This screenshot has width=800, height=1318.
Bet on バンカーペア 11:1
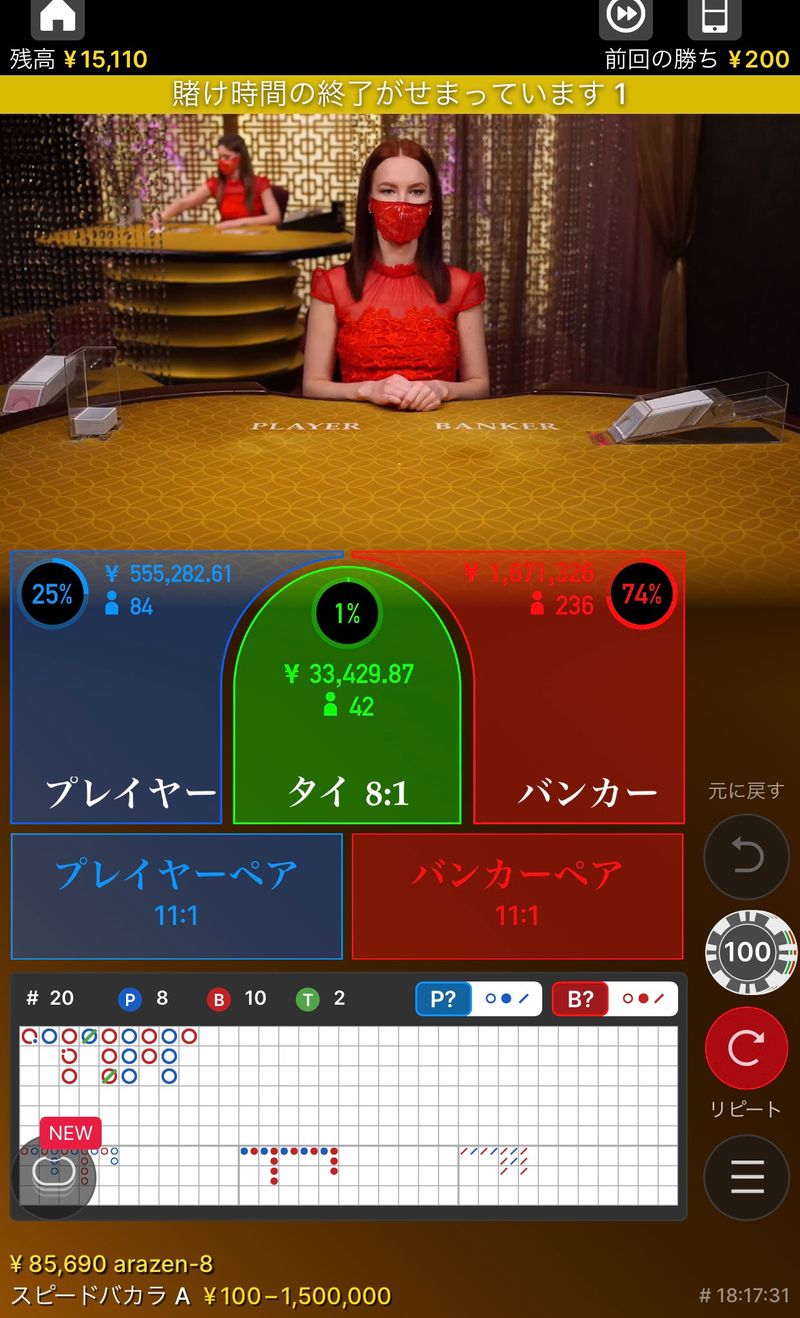click(517, 896)
